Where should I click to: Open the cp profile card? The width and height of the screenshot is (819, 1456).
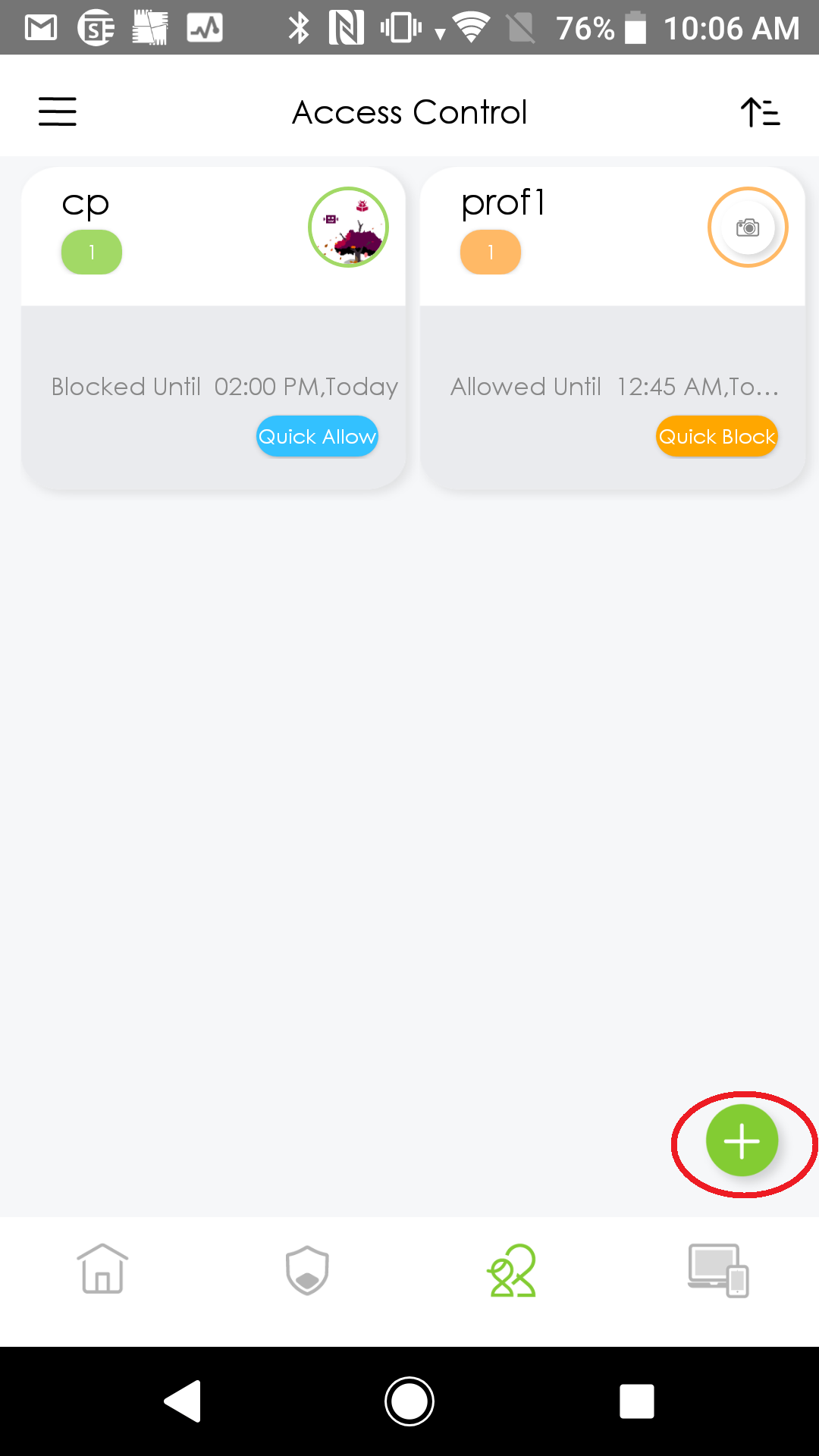pyautogui.click(x=213, y=328)
